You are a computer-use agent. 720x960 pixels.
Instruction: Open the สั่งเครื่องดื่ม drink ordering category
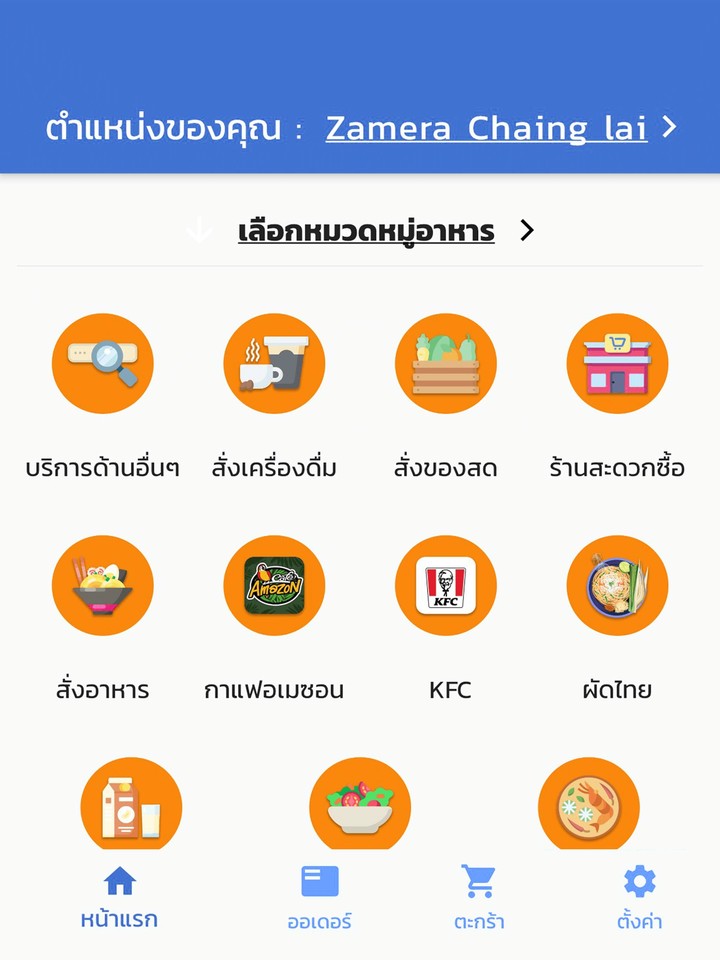[274, 363]
